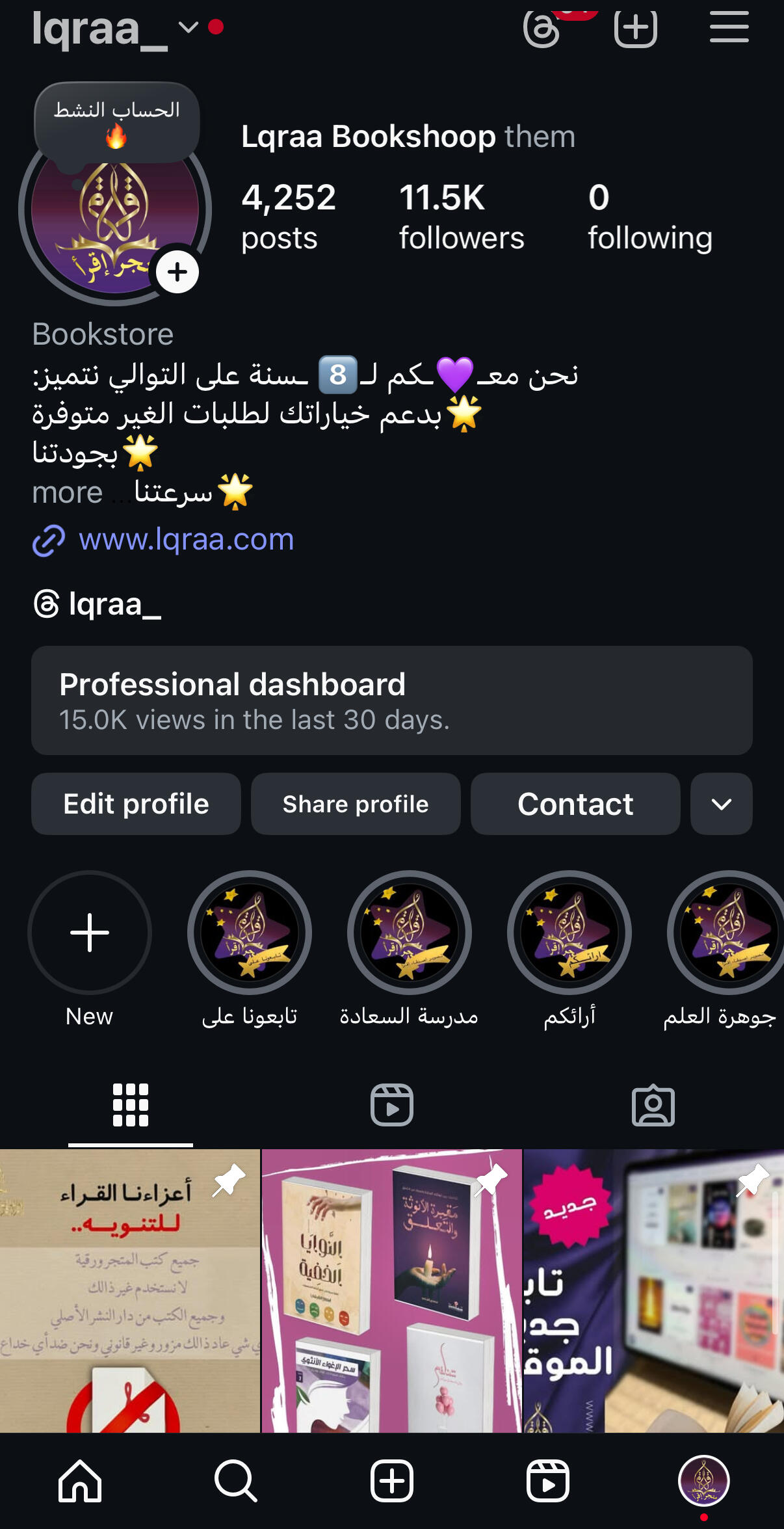The height and width of the screenshot is (1529, 784).
Task: Open the hamburger menu
Action: [x=729, y=27]
